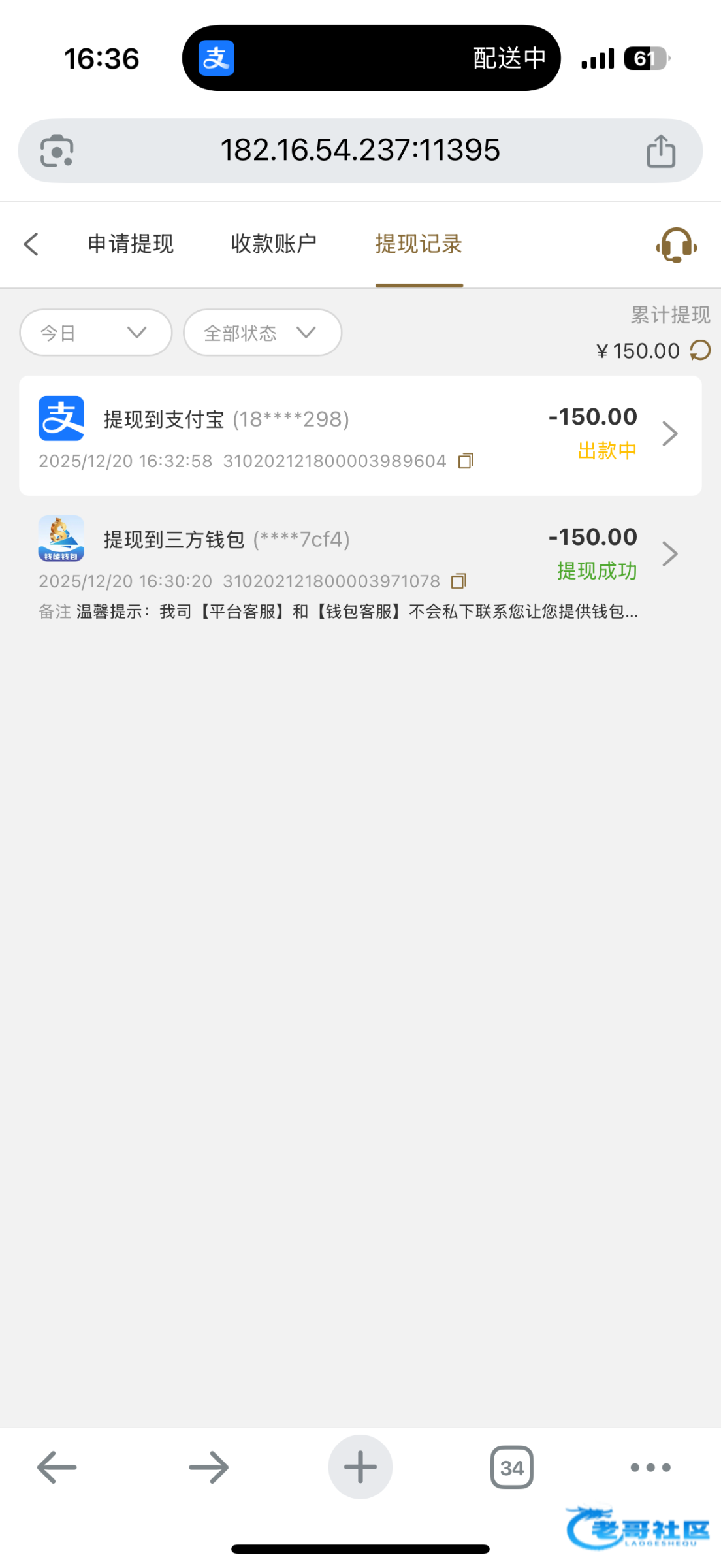
Task: Copy order number 31020212180003989604
Action: click(x=466, y=461)
